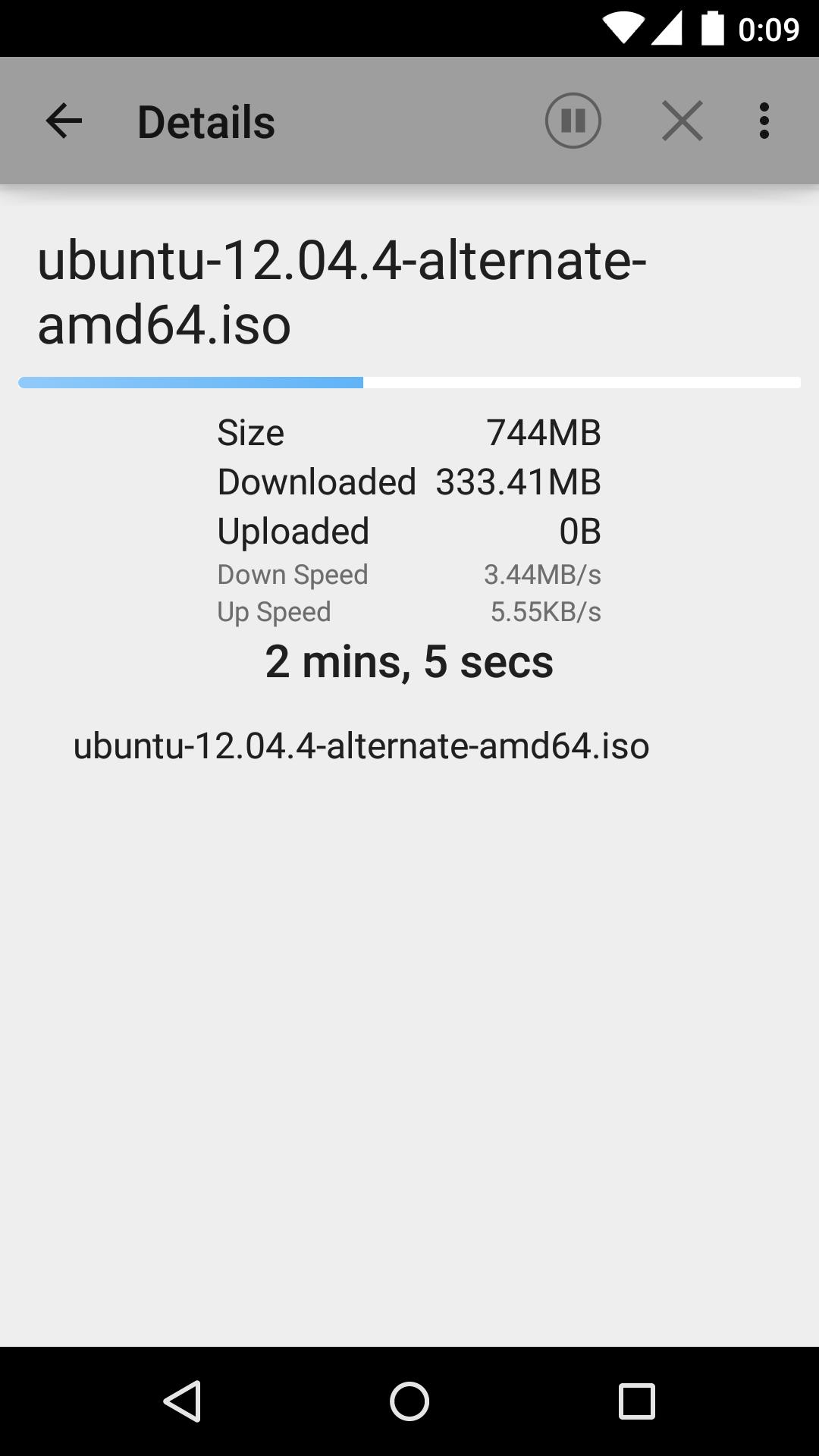Tap the Uploaded 0B row
This screenshot has width=819, height=1456.
pyautogui.click(x=409, y=531)
